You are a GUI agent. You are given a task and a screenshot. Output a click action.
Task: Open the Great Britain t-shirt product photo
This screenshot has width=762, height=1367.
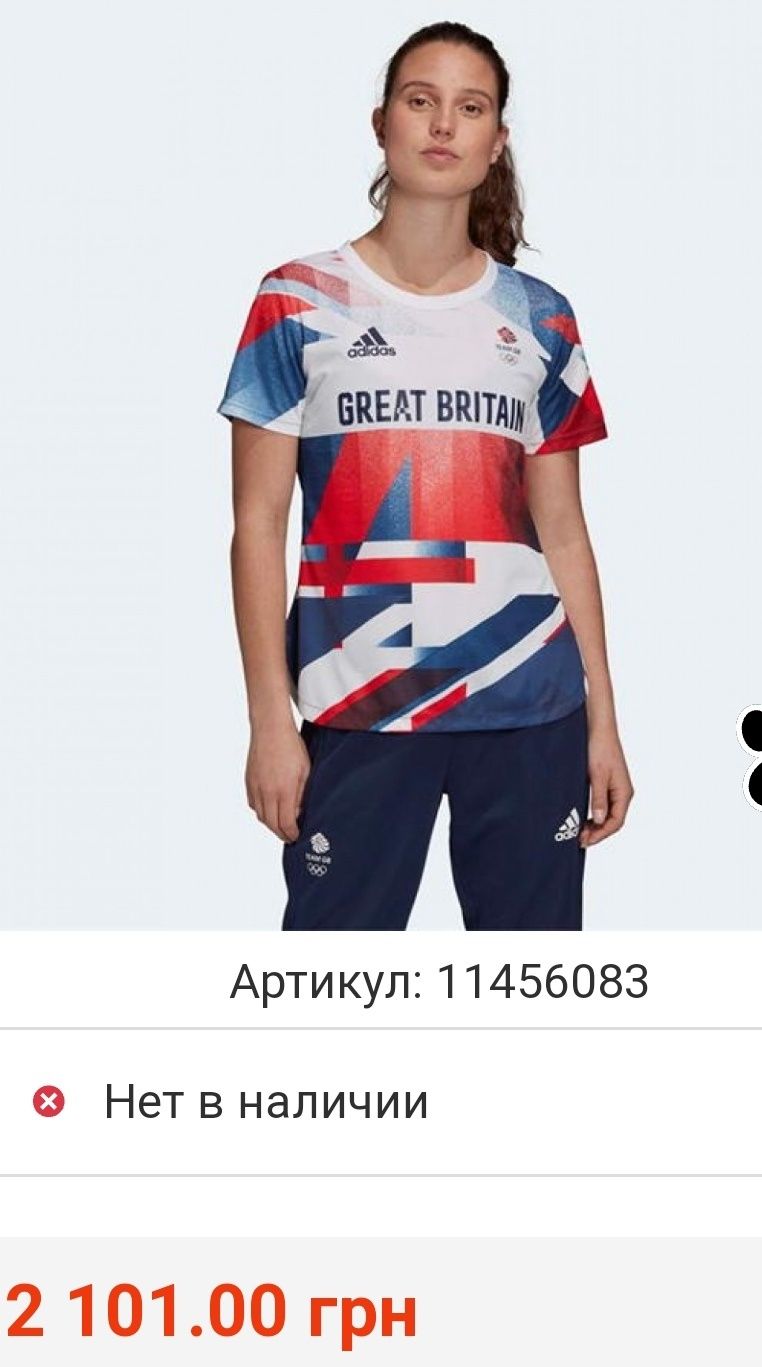pos(410,470)
